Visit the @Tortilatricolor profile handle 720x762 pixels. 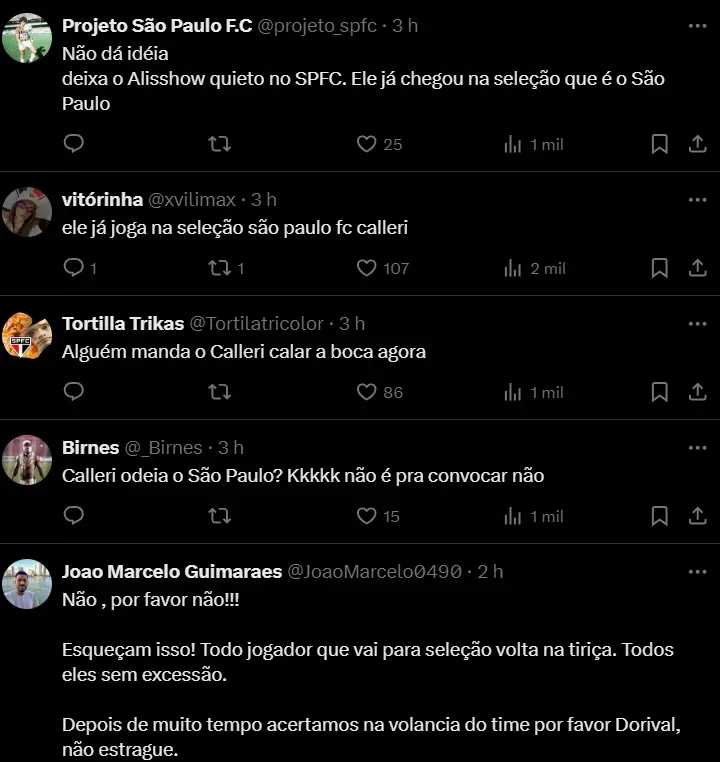click(x=256, y=323)
